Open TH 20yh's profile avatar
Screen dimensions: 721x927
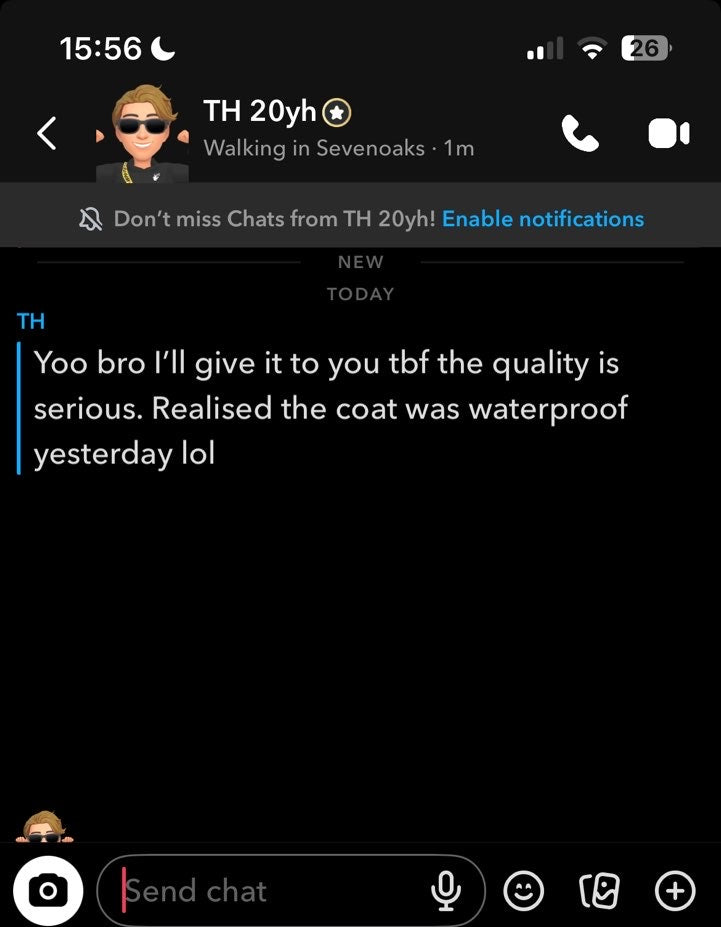(x=142, y=133)
